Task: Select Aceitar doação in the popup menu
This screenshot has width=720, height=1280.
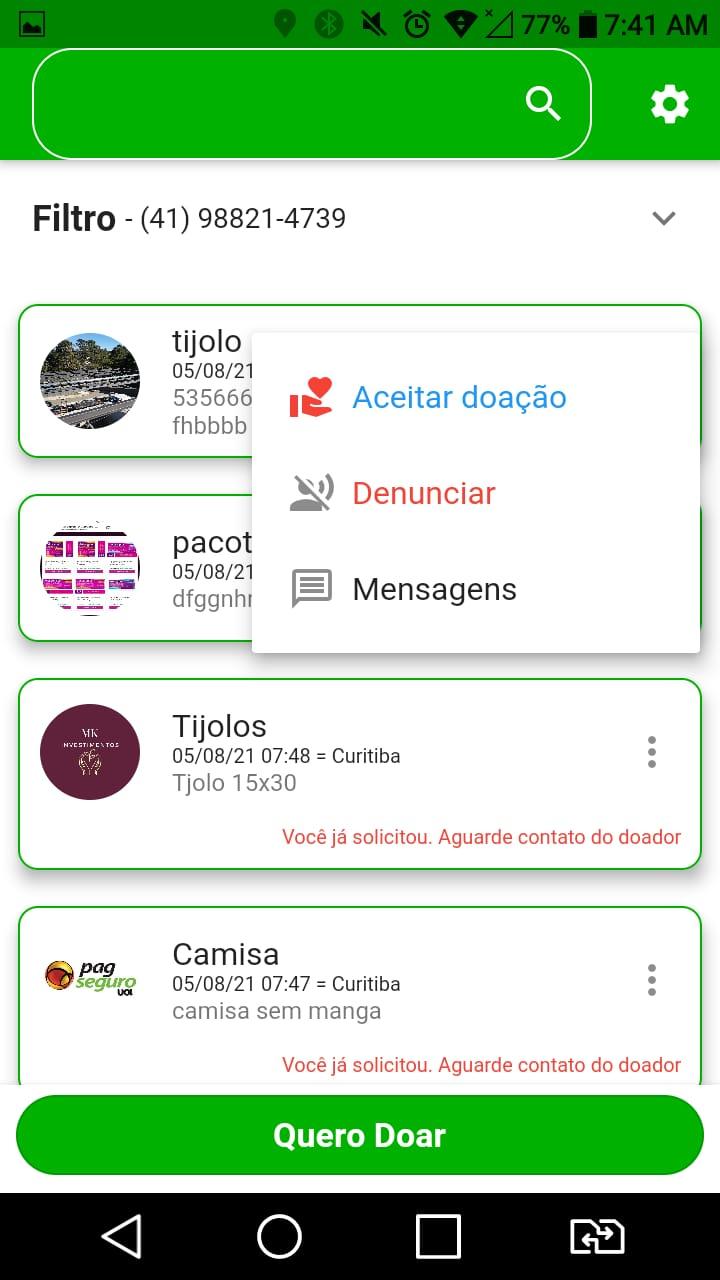Action: tap(476, 397)
